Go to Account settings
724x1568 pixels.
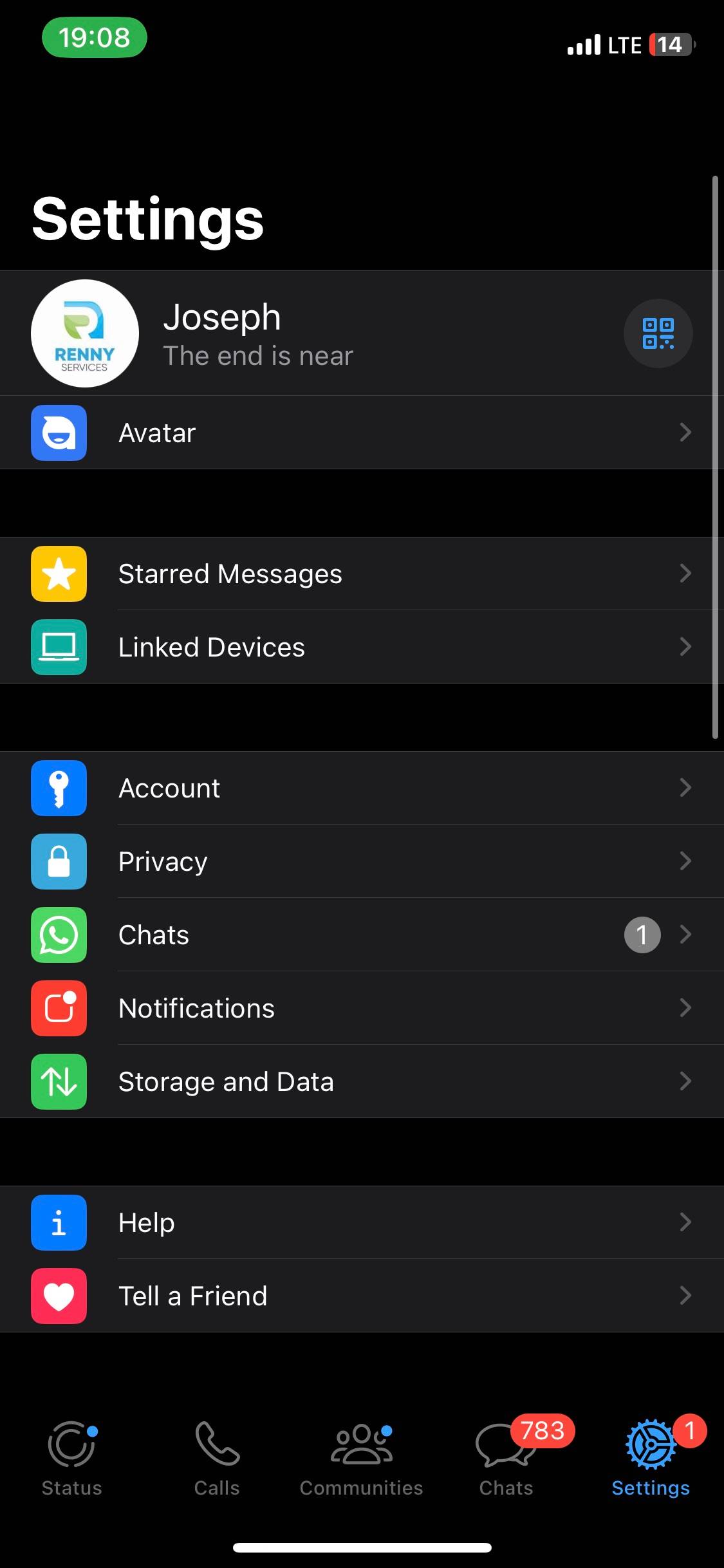360,788
